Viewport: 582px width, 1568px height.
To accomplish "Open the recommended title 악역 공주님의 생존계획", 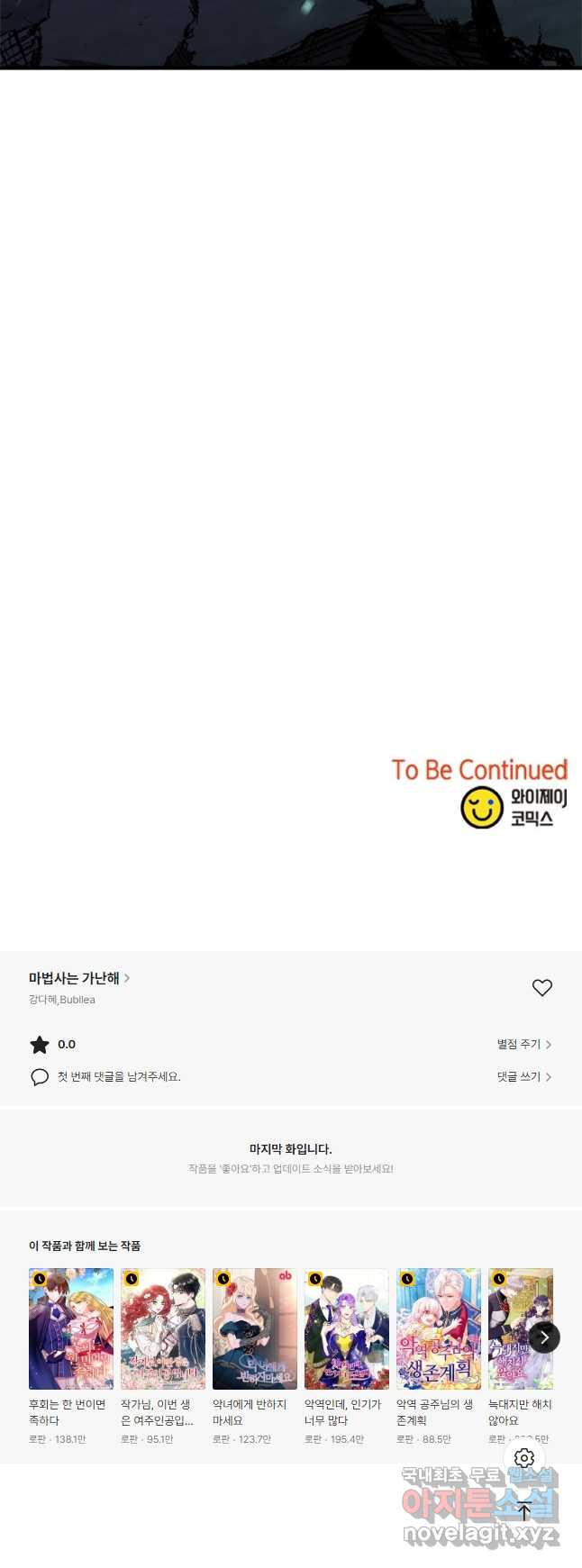I will pos(439,1329).
